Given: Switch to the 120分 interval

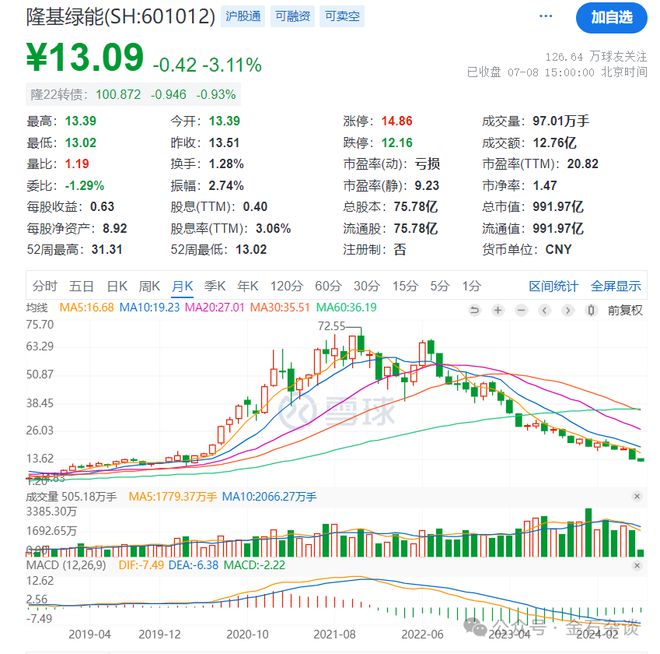Looking at the screenshot, I should click(286, 286).
